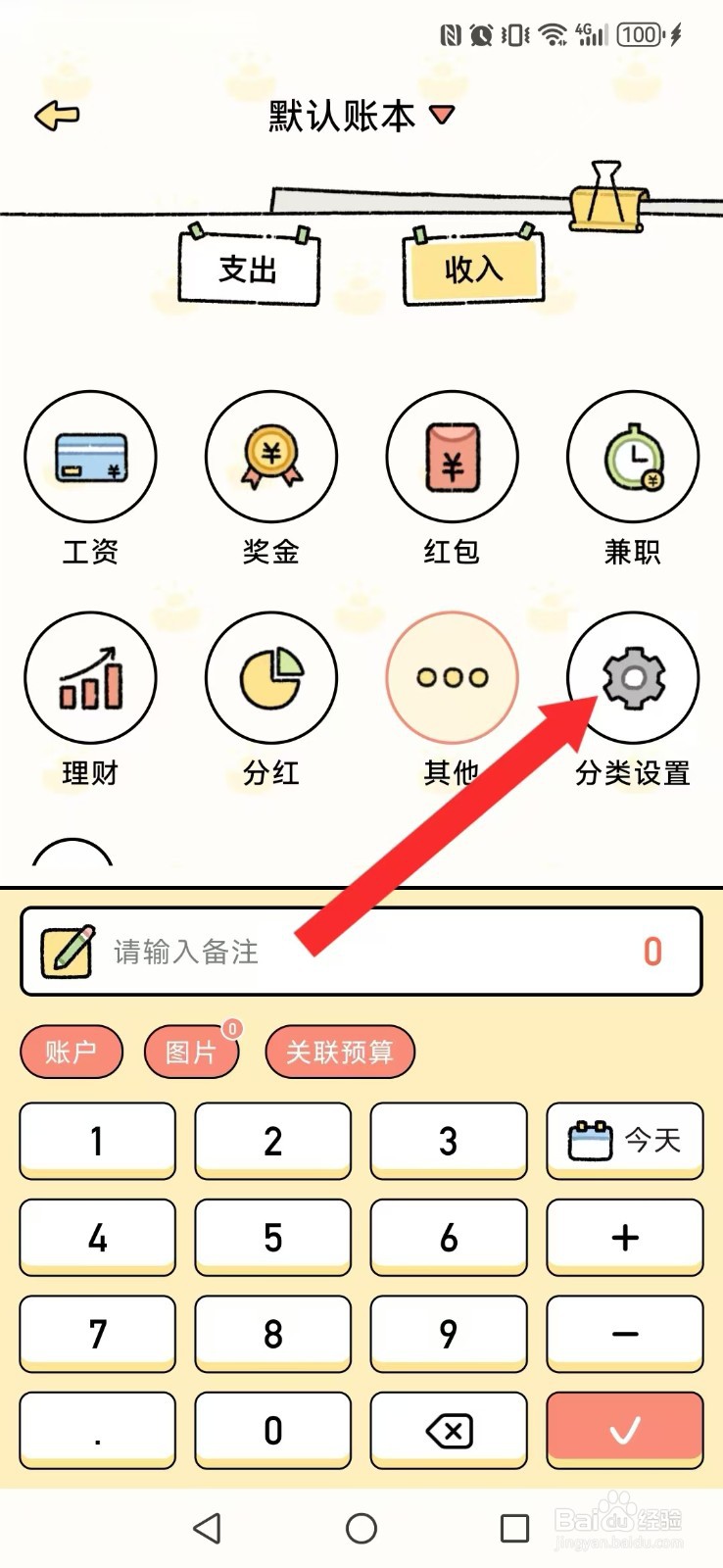
Task: Open 关联预算 to link a budget
Action: point(340,1052)
